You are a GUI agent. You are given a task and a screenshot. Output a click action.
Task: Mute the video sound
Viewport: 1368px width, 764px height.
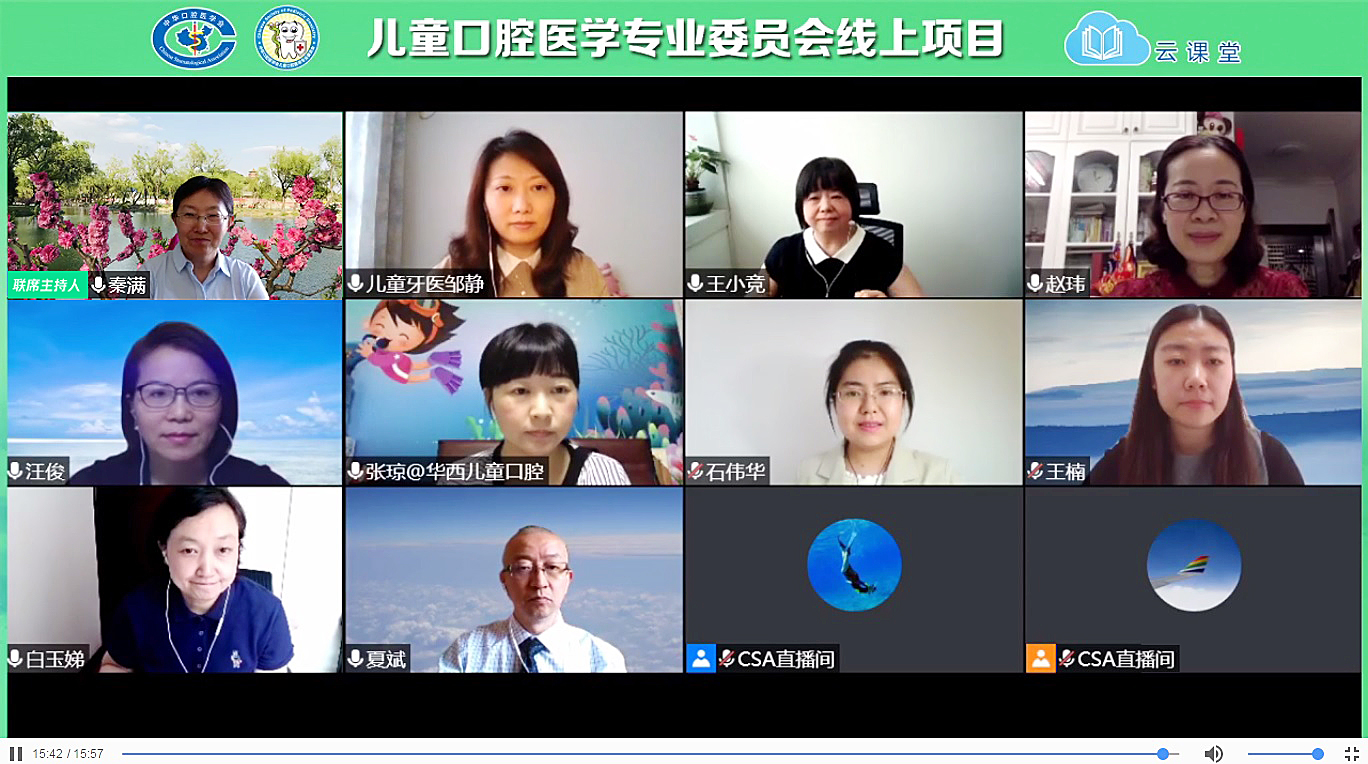pos(1213,754)
